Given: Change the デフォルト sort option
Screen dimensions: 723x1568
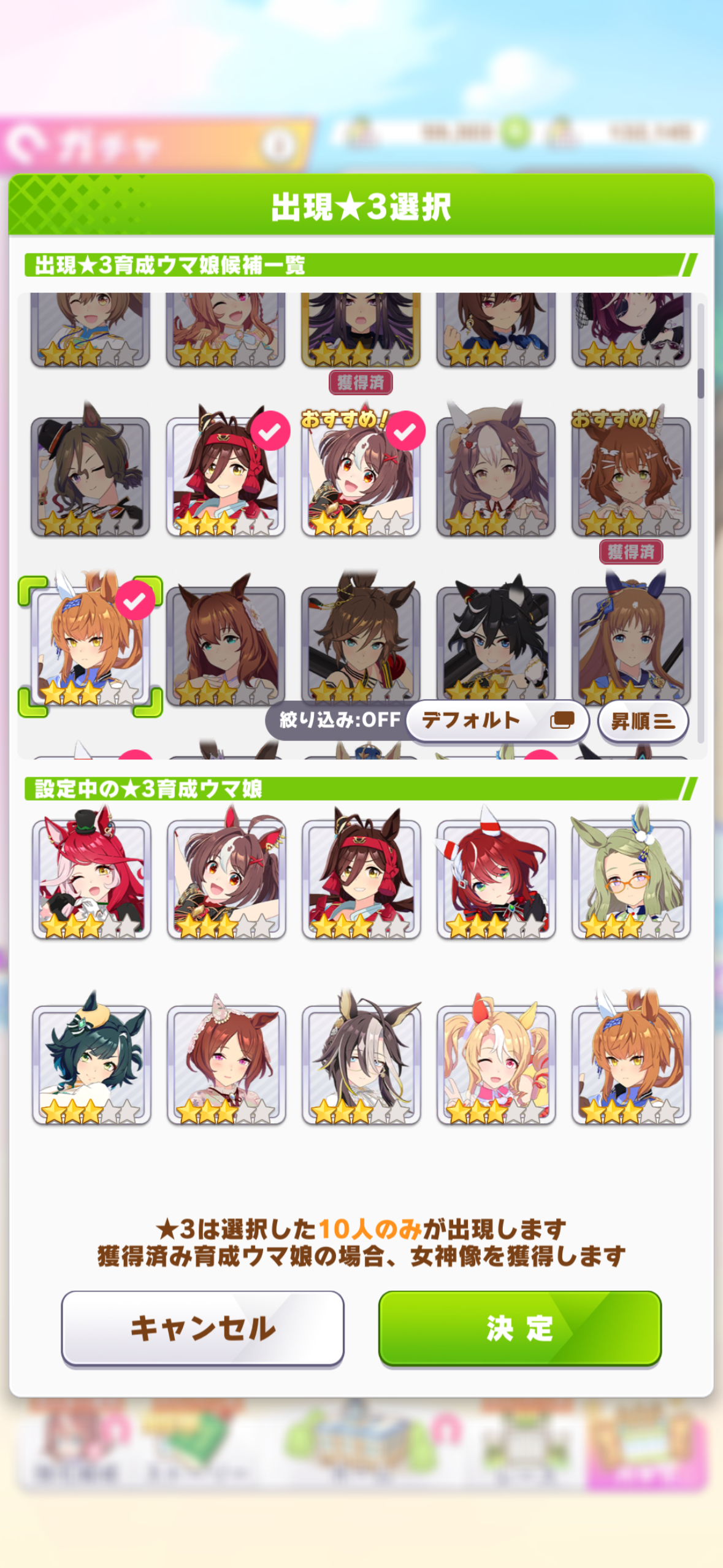Looking at the screenshot, I should pos(497,720).
